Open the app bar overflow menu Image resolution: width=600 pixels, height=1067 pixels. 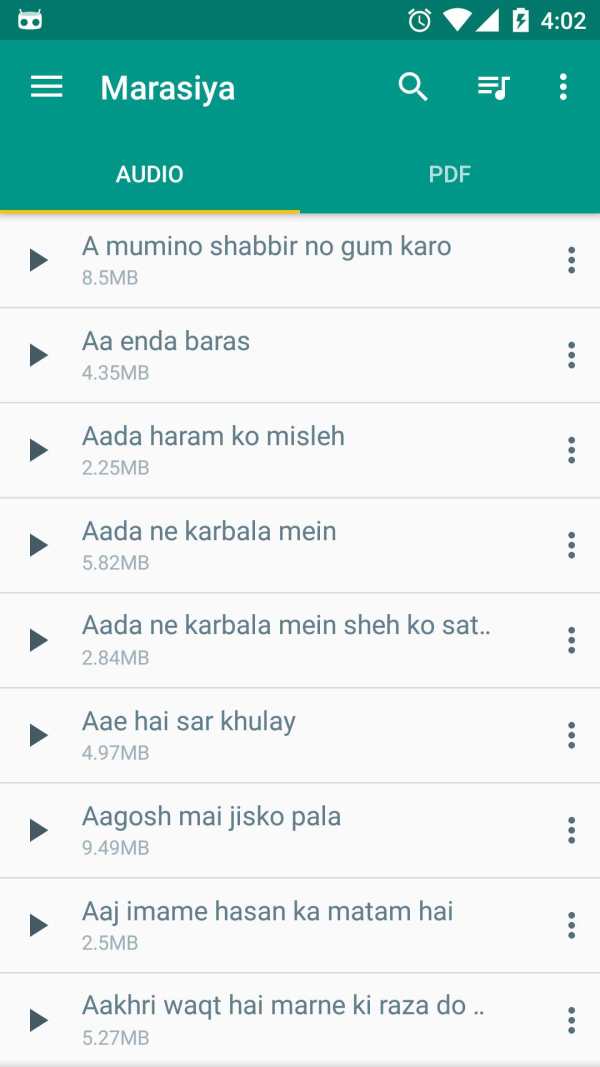pos(563,87)
